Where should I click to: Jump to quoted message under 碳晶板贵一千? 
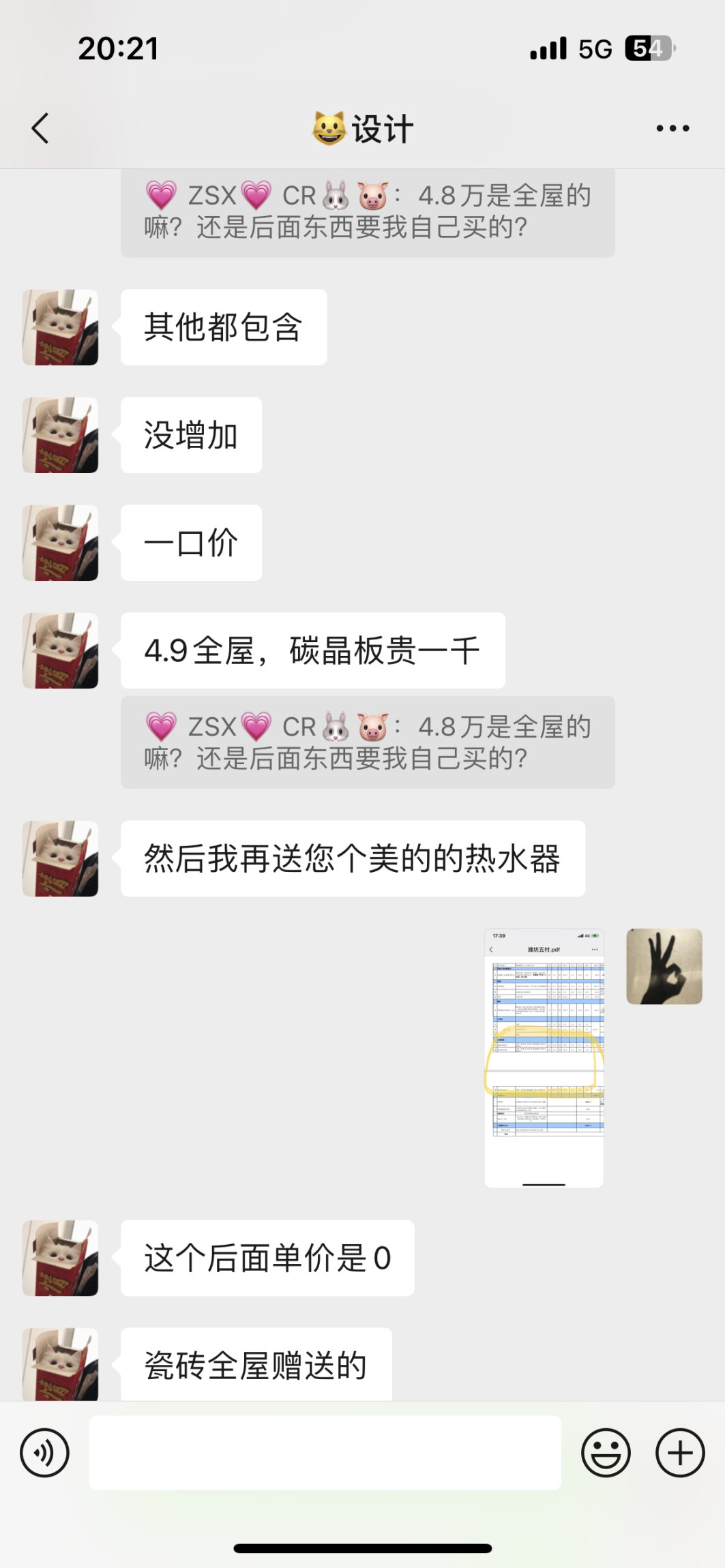[x=368, y=742]
